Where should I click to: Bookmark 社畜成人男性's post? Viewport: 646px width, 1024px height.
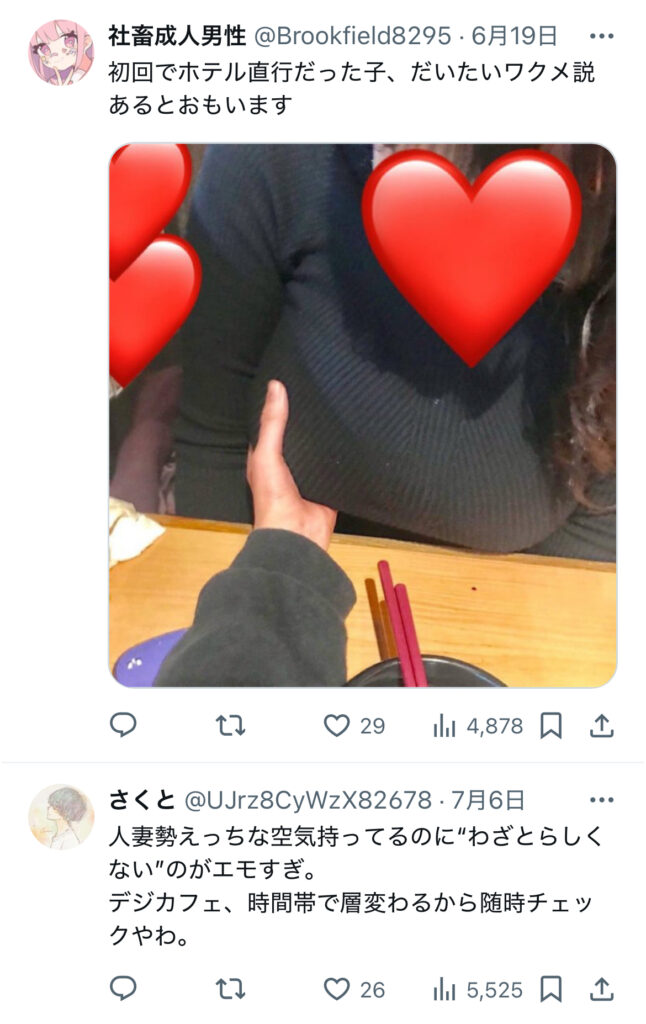[551, 726]
